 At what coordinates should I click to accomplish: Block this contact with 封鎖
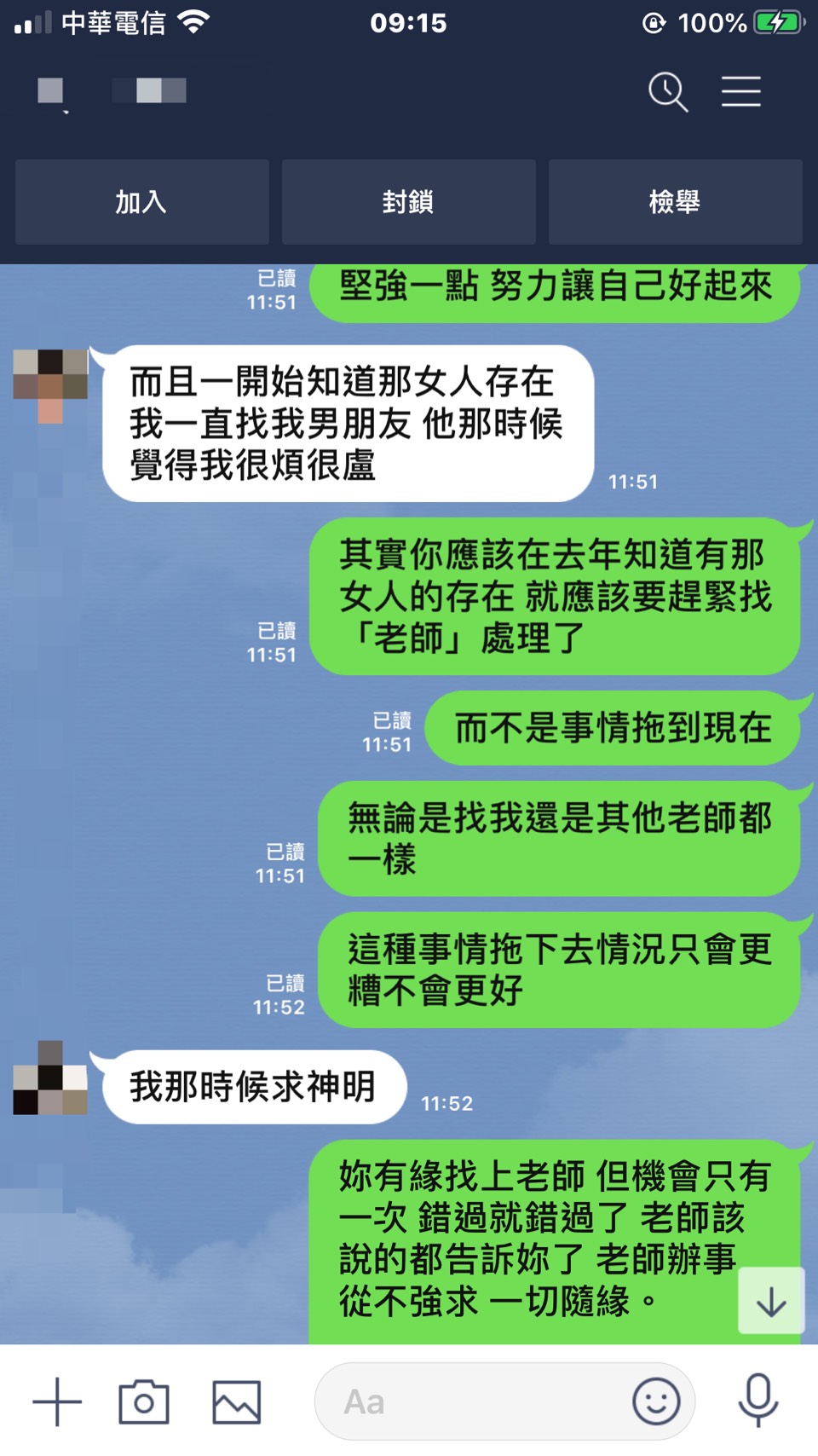[408, 202]
